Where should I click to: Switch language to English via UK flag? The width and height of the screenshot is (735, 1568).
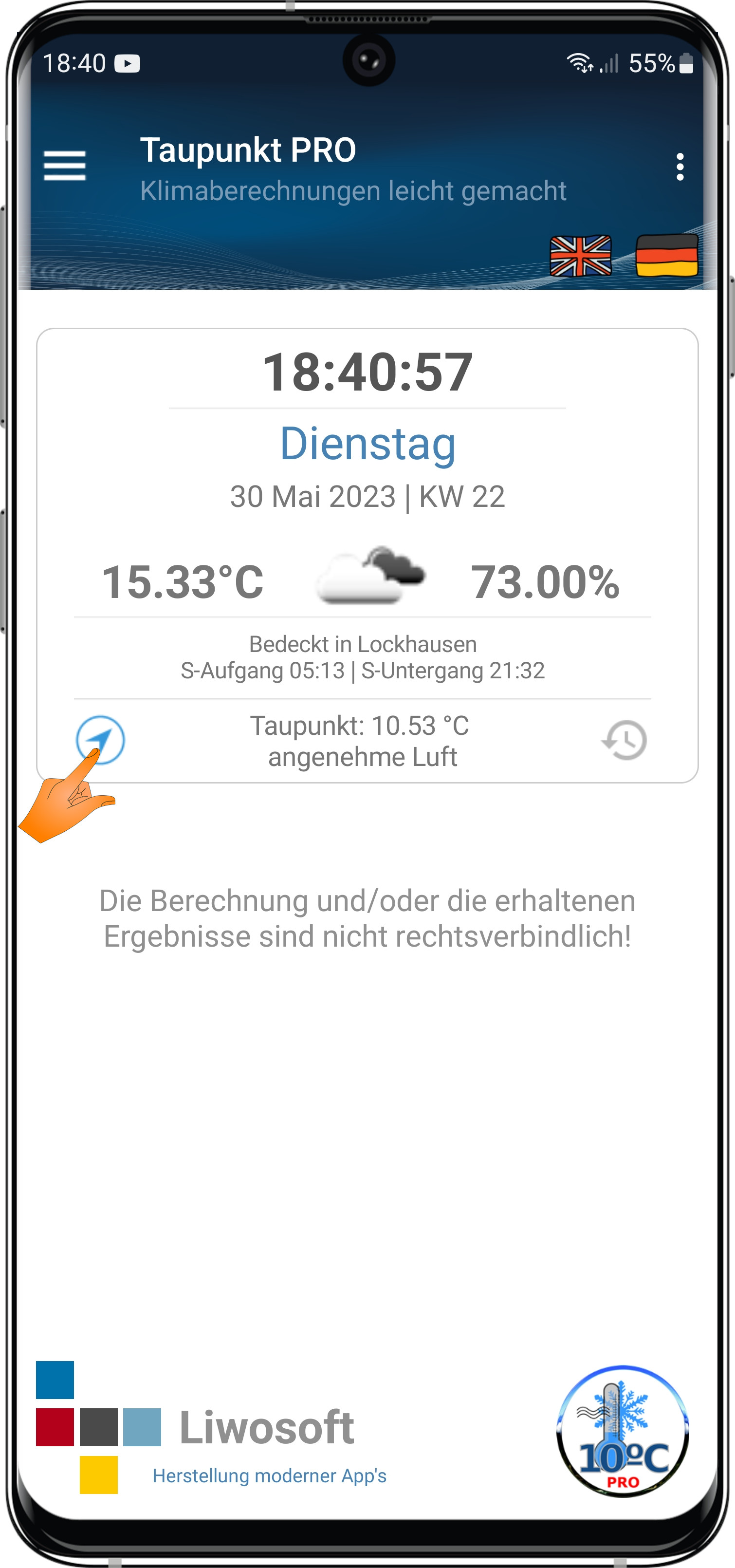point(580,256)
